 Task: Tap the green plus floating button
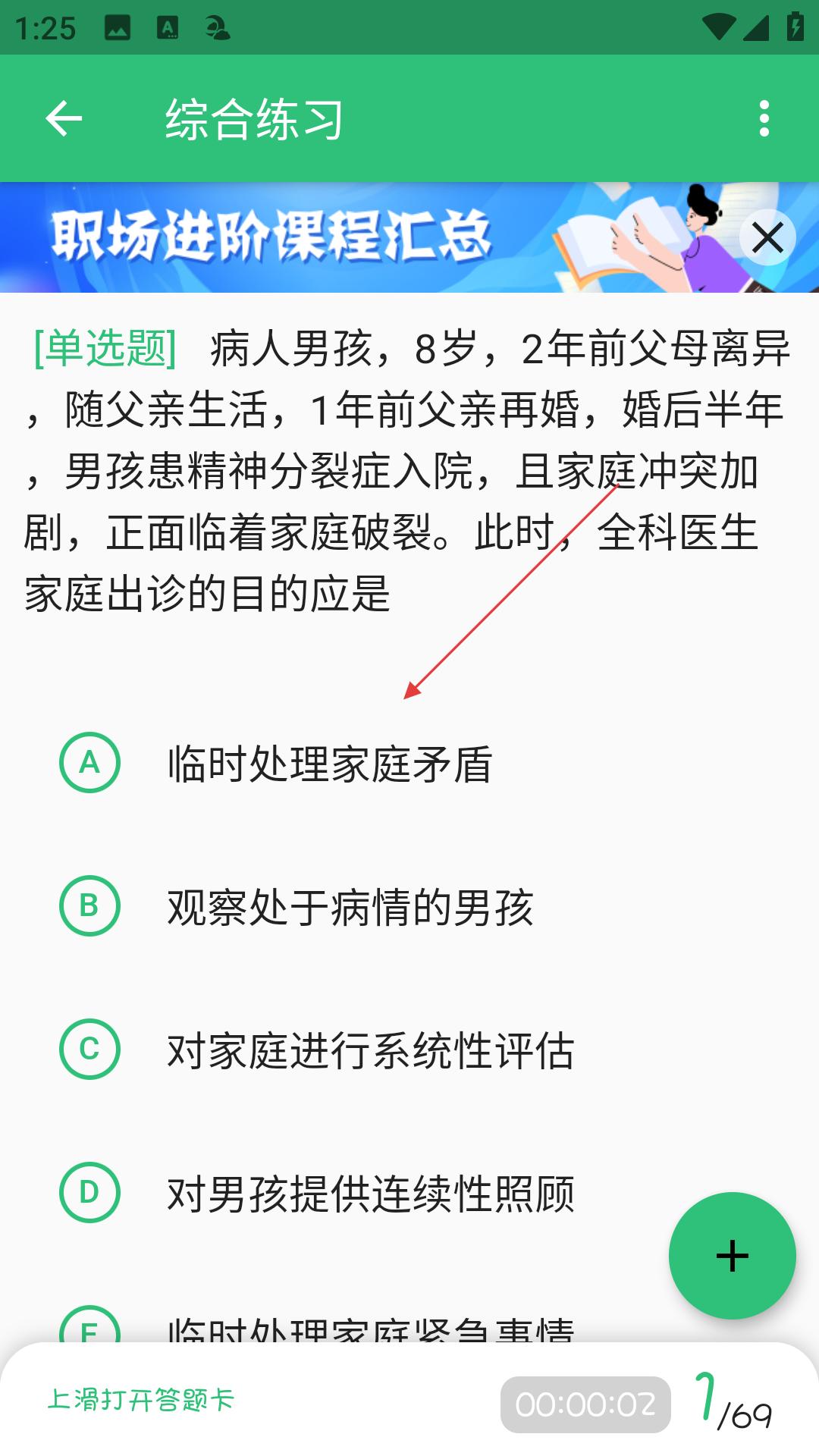732,1256
